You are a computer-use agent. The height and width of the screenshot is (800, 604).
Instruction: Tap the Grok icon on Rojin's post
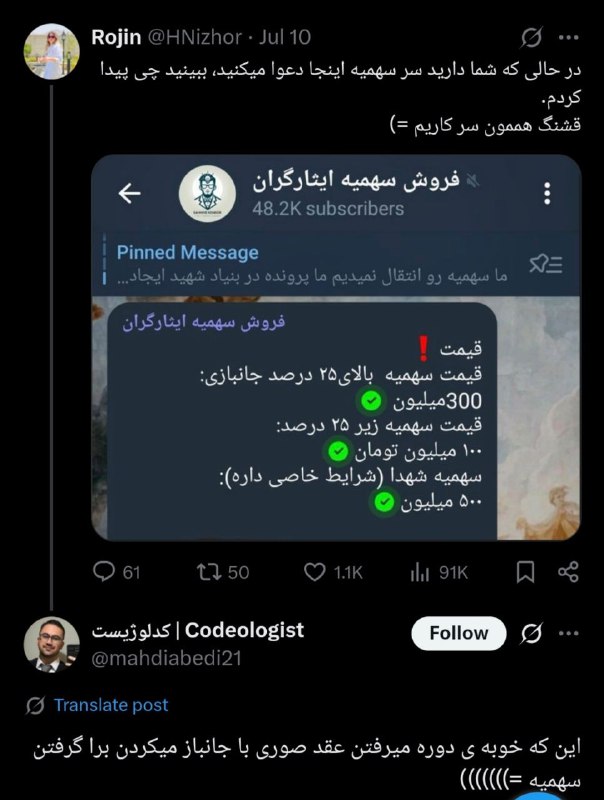[532, 37]
